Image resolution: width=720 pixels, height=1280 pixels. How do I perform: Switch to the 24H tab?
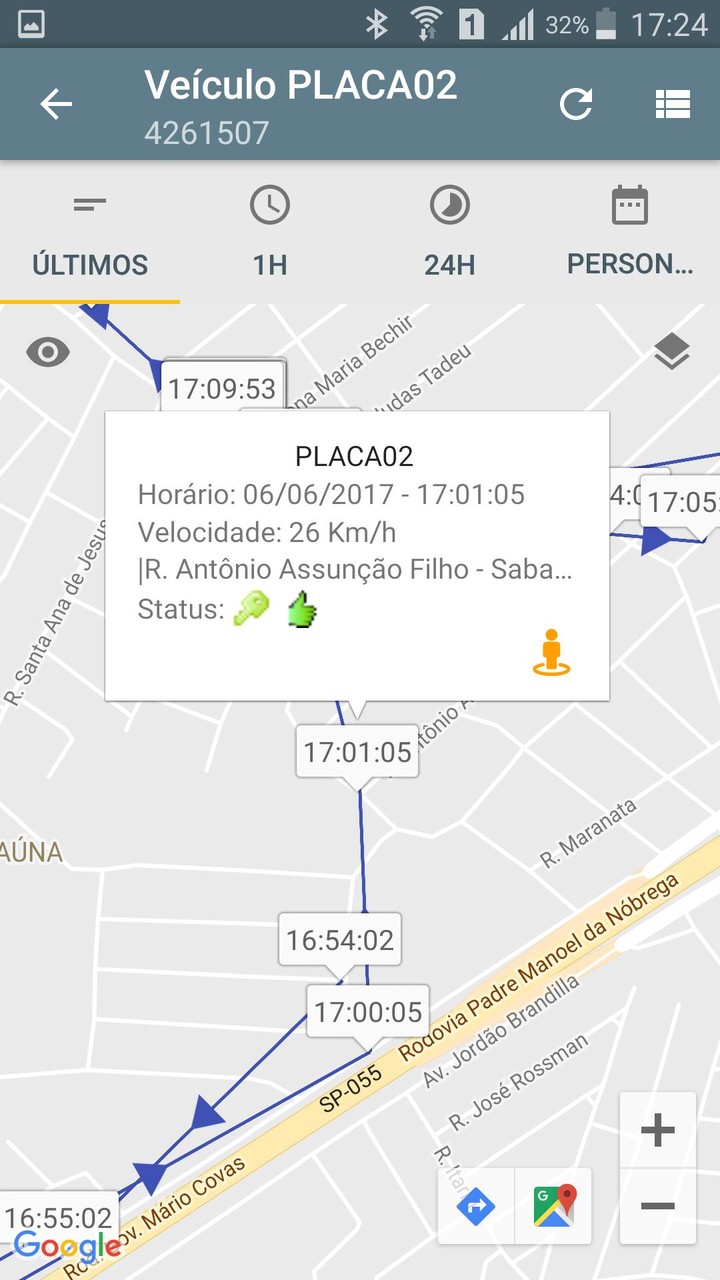pos(450,236)
